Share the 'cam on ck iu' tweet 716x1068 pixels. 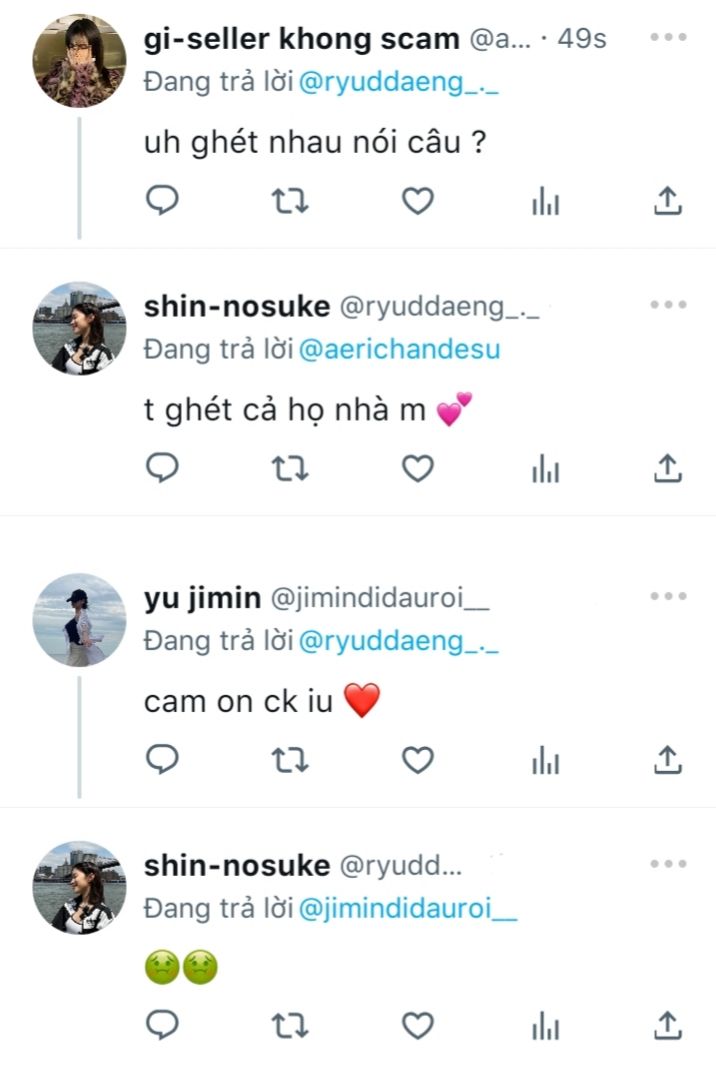[667, 760]
